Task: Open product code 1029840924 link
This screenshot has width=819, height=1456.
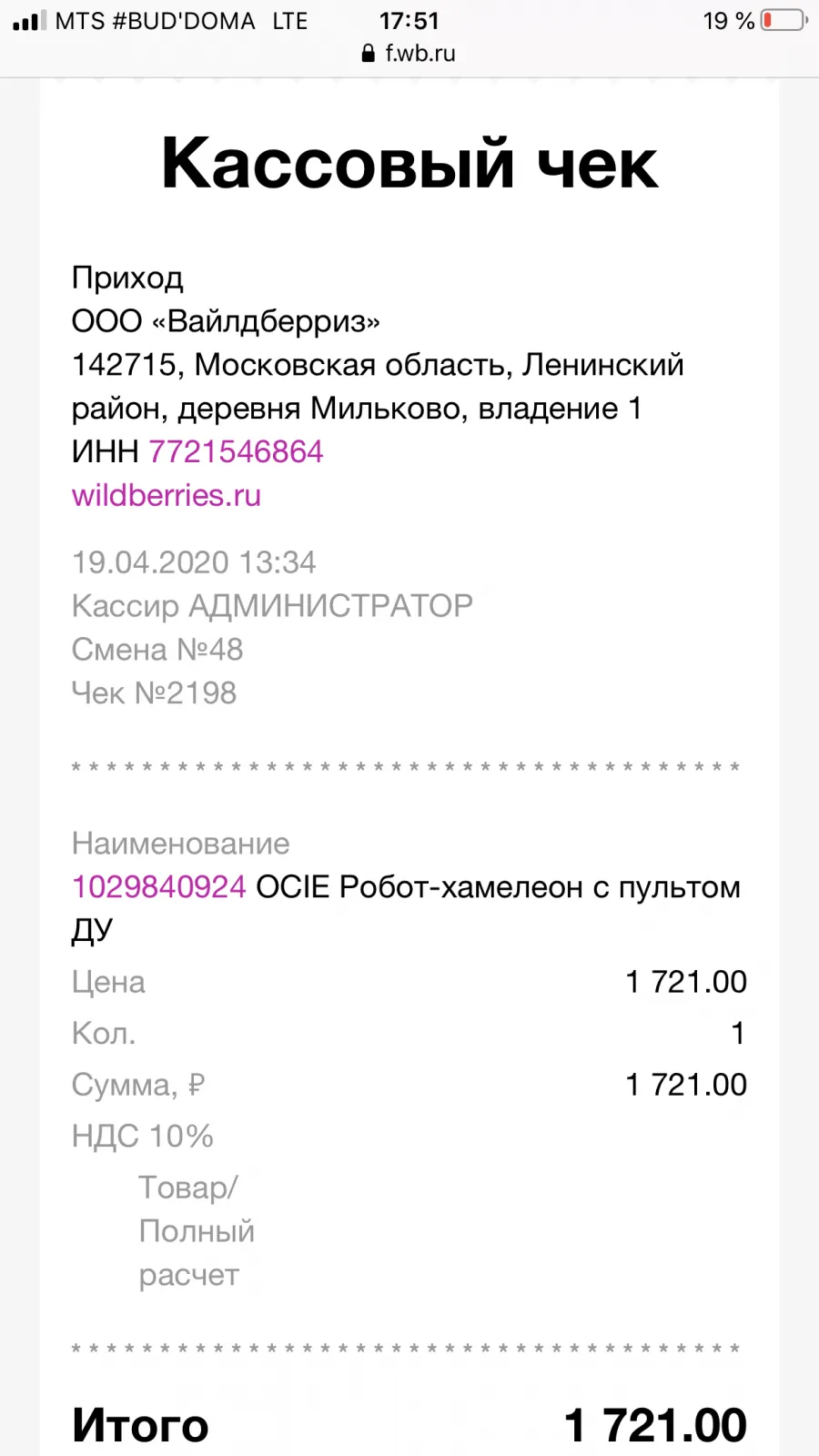Action: tap(159, 886)
